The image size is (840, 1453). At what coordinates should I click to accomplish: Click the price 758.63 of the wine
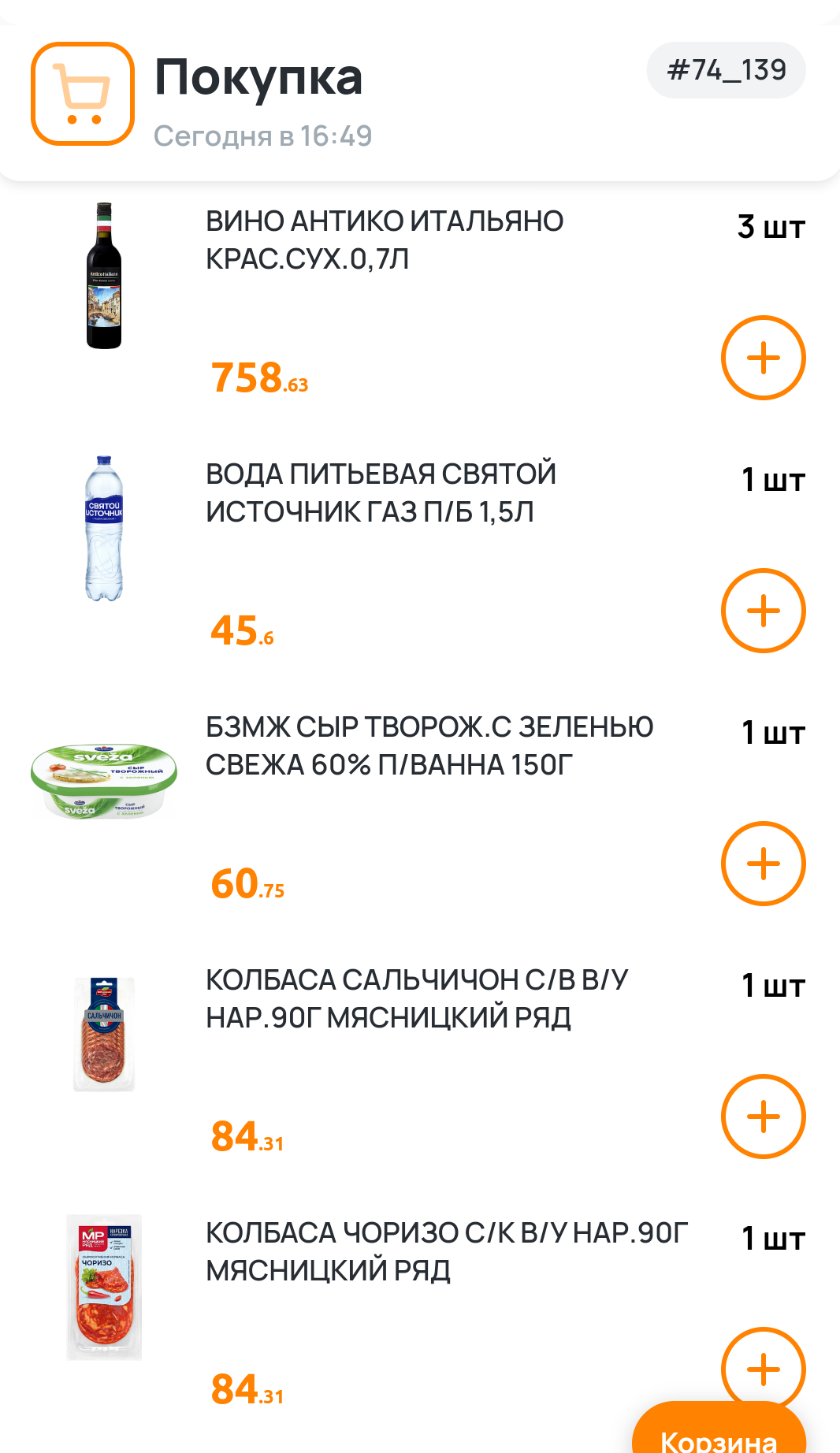(260, 378)
